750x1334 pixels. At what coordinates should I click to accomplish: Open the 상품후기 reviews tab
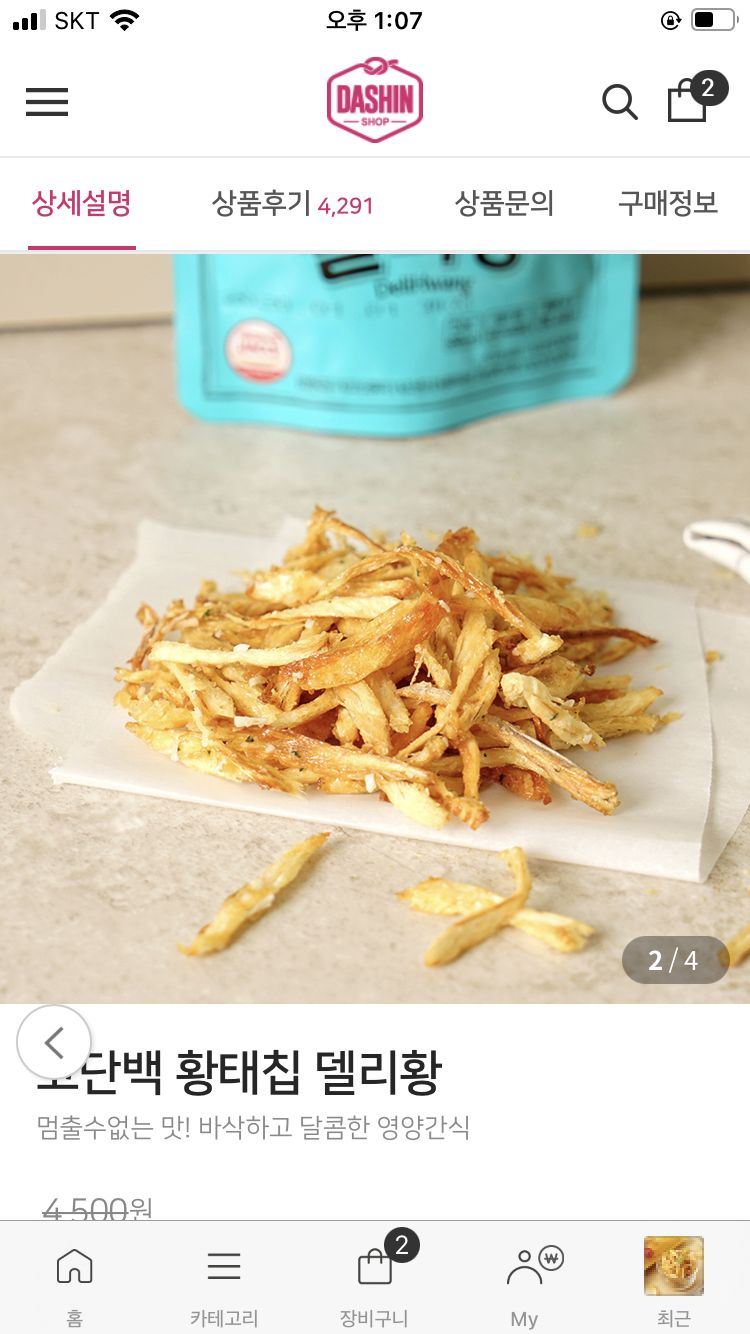tap(292, 204)
